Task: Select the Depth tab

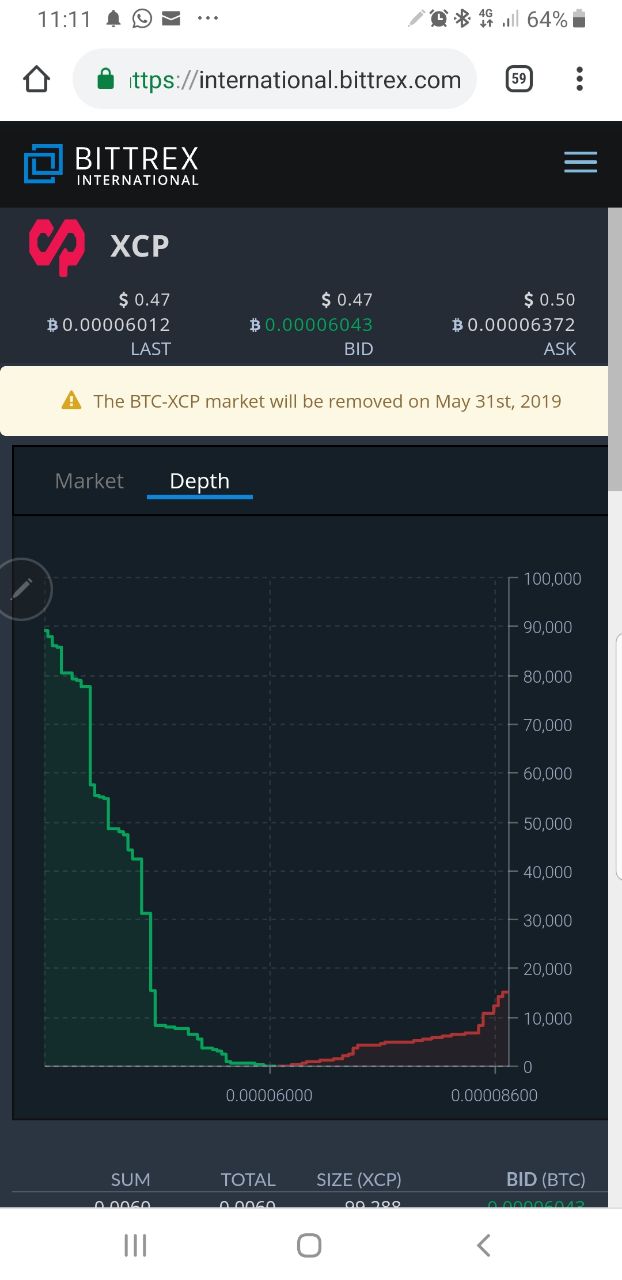Action: (199, 481)
